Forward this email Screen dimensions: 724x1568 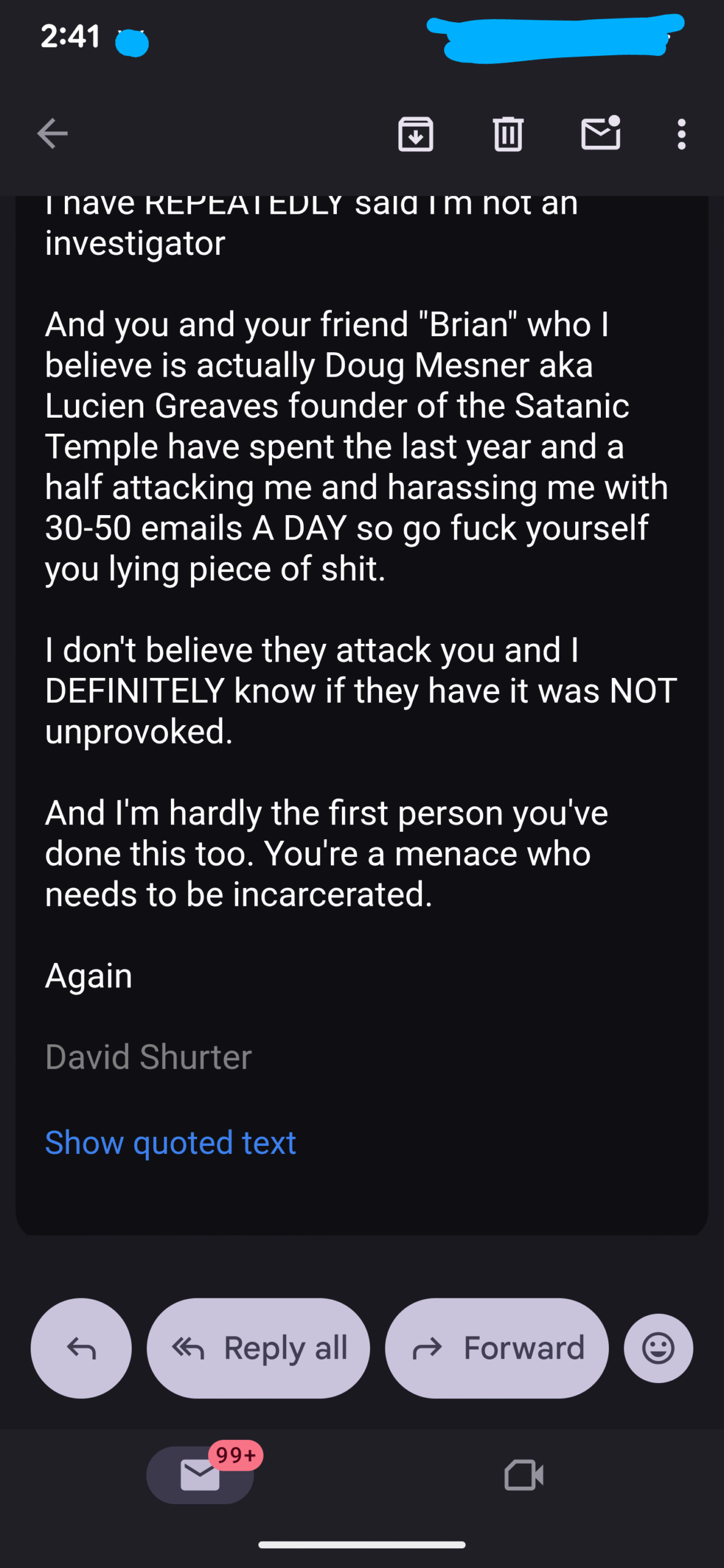click(x=496, y=1347)
